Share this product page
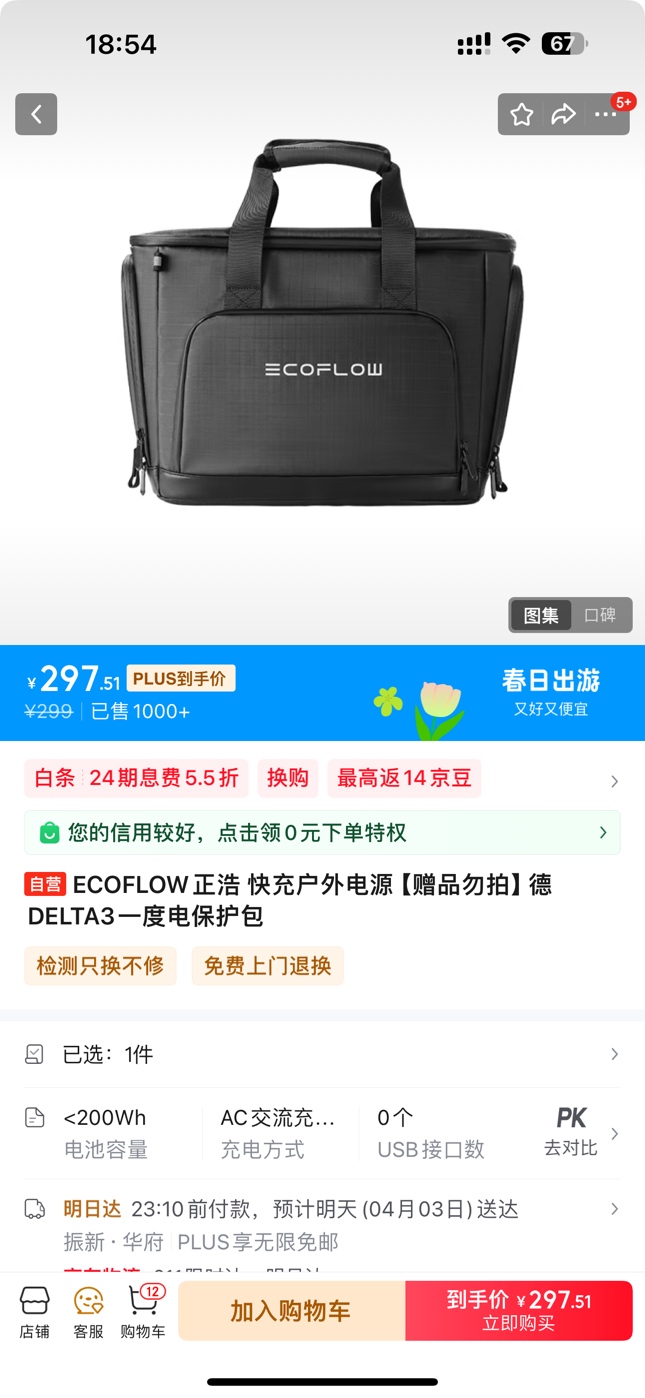 coord(564,114)
